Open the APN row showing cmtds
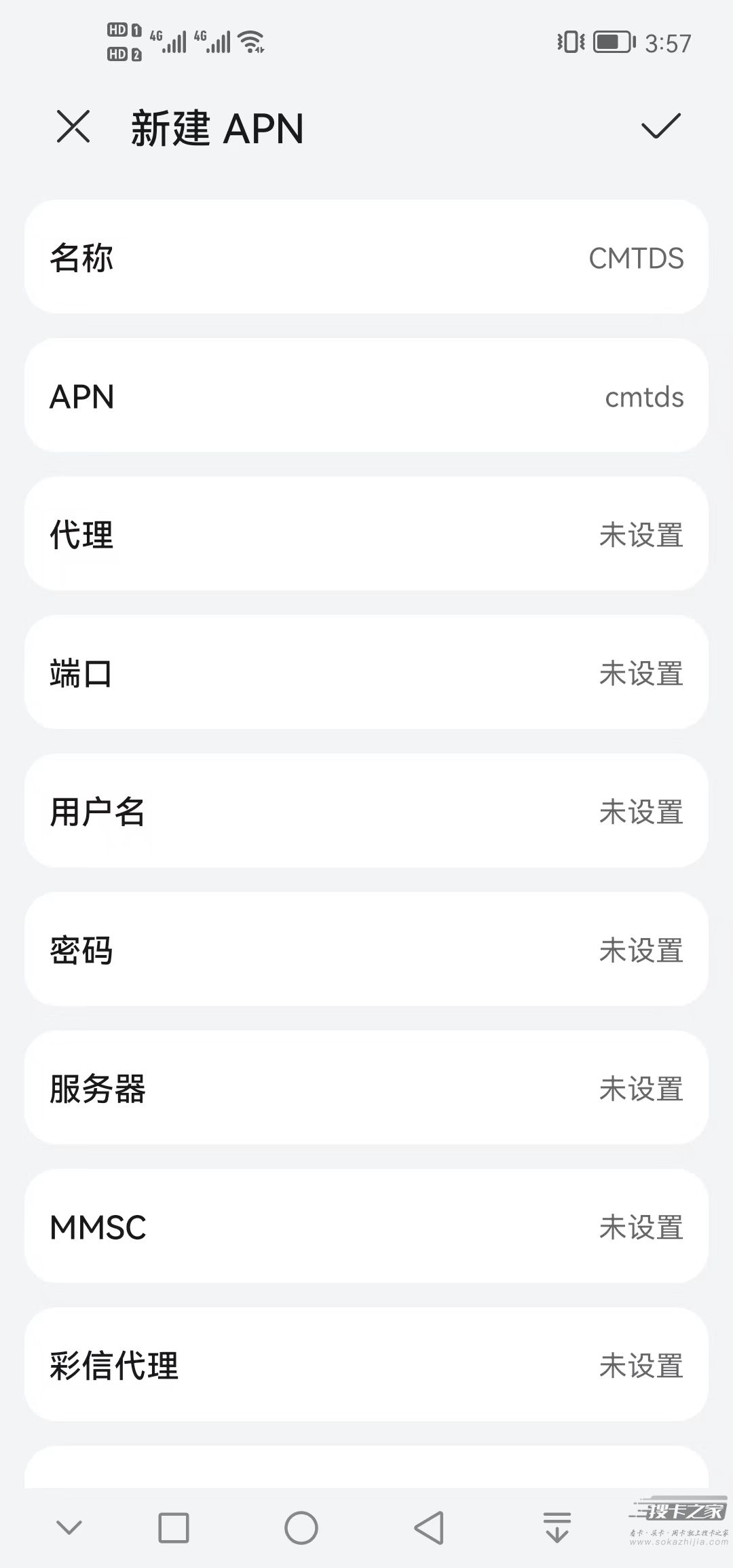The image size is (733, 1568). tap(366, 396)
